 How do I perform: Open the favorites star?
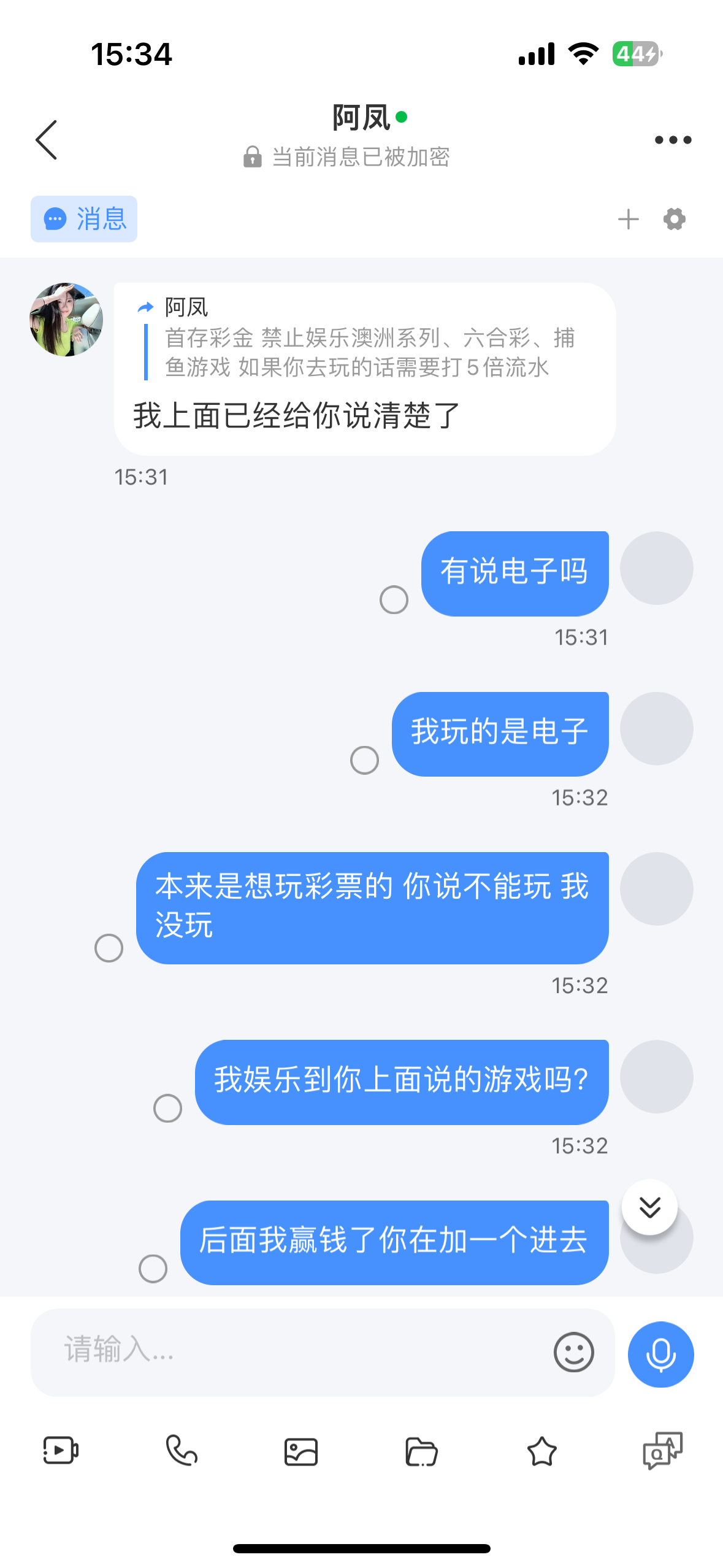[542, 1451]
